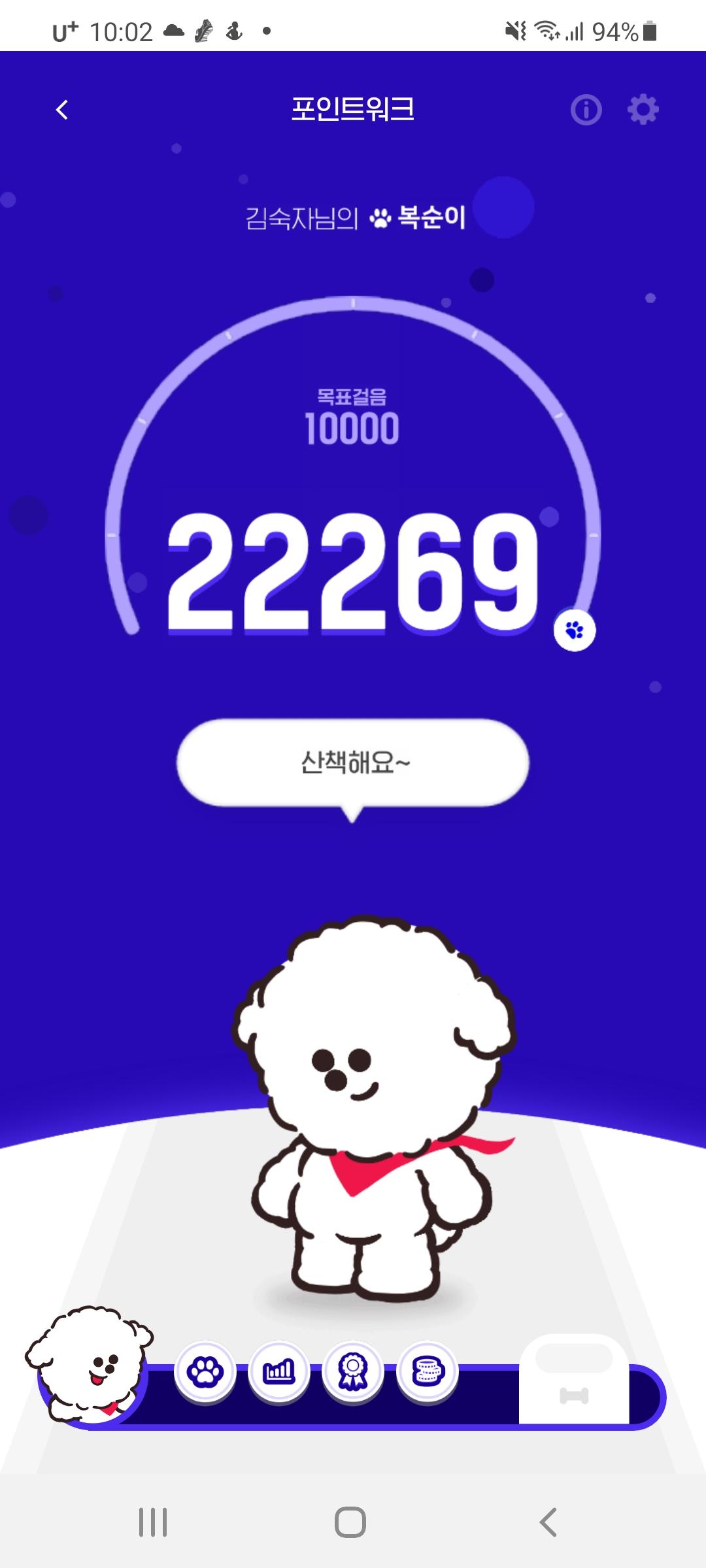Tap the paw print menu button
706x1568 pixels.
[x=205, y=1372]
